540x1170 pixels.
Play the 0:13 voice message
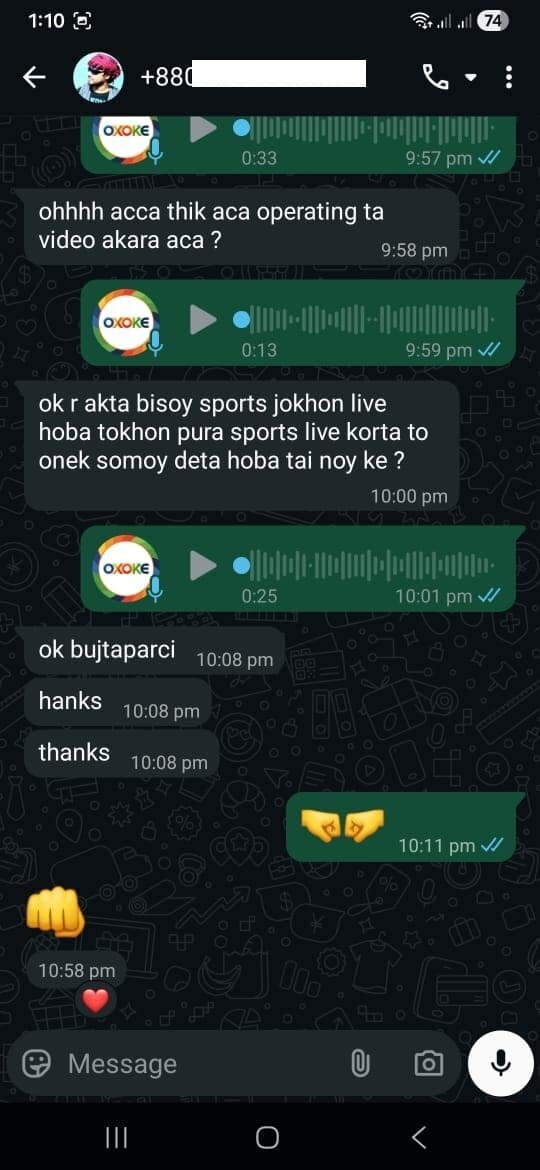(x=203, y=321)
